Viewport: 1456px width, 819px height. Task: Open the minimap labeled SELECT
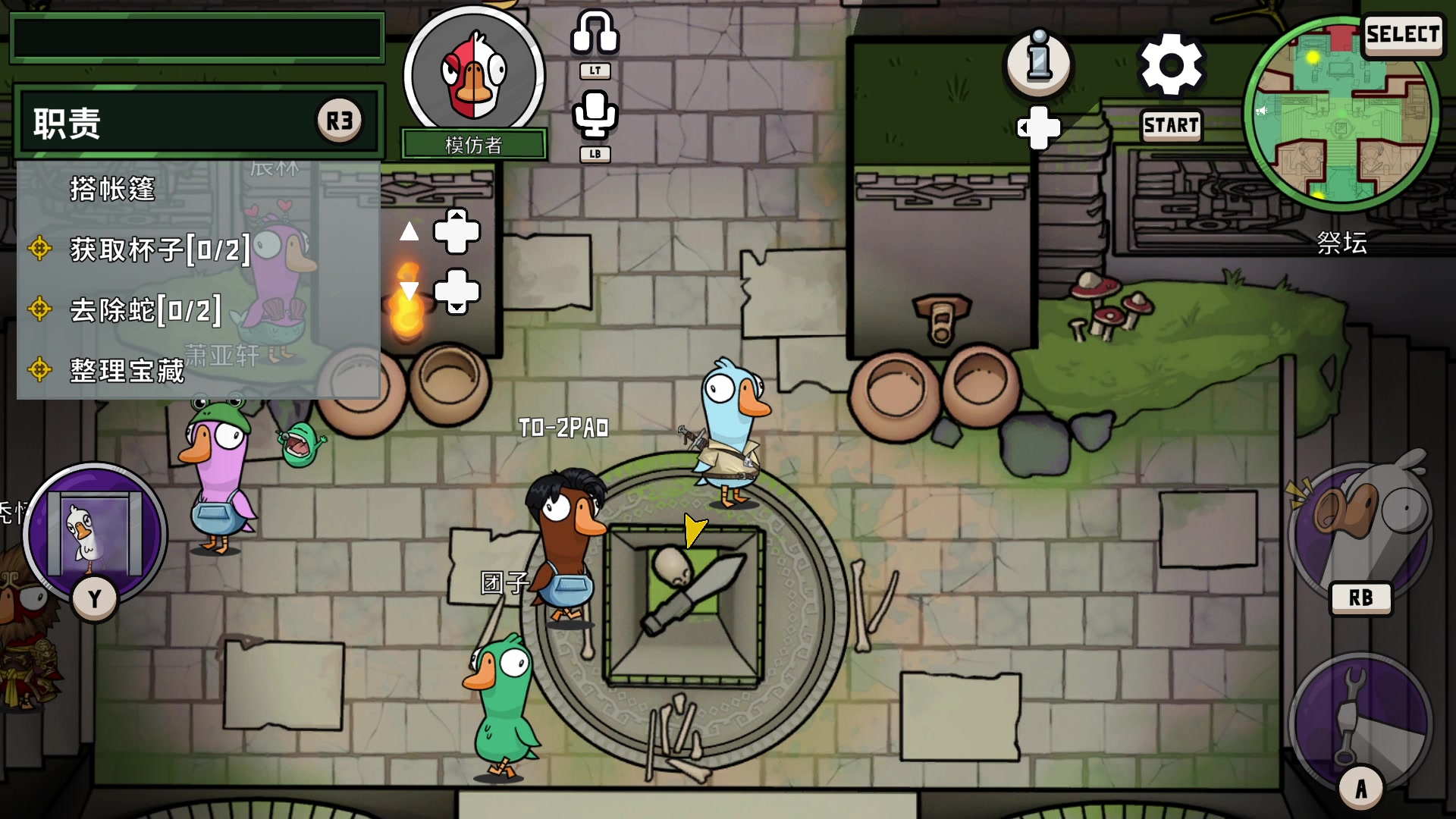1341,114
